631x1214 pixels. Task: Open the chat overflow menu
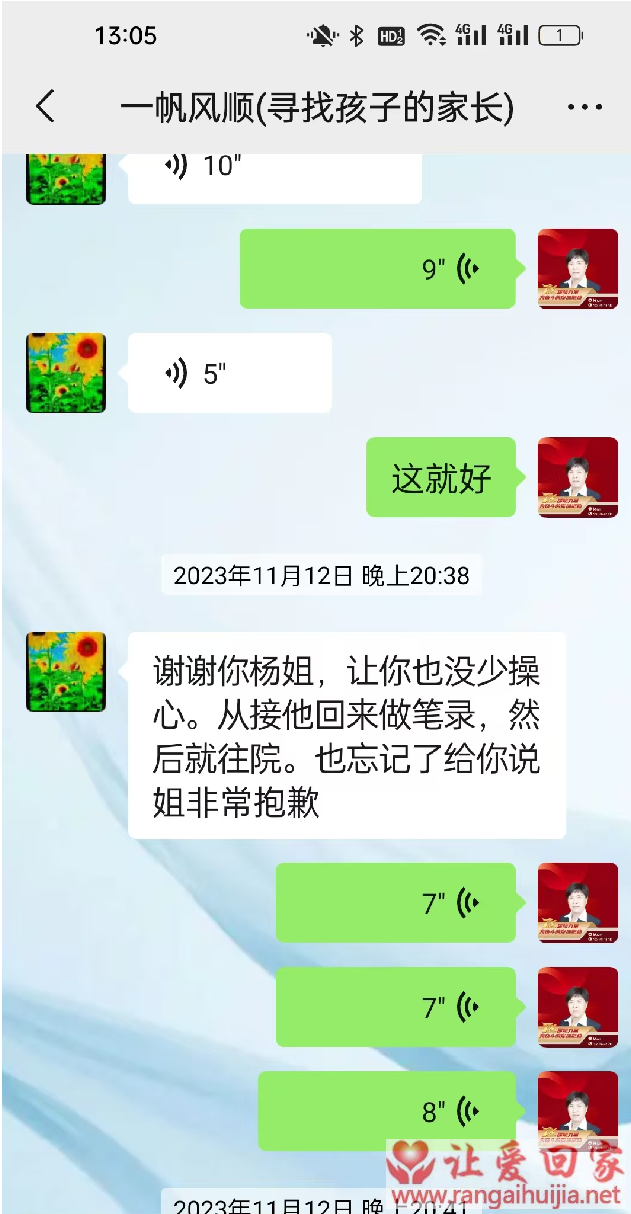coord(584,107)
